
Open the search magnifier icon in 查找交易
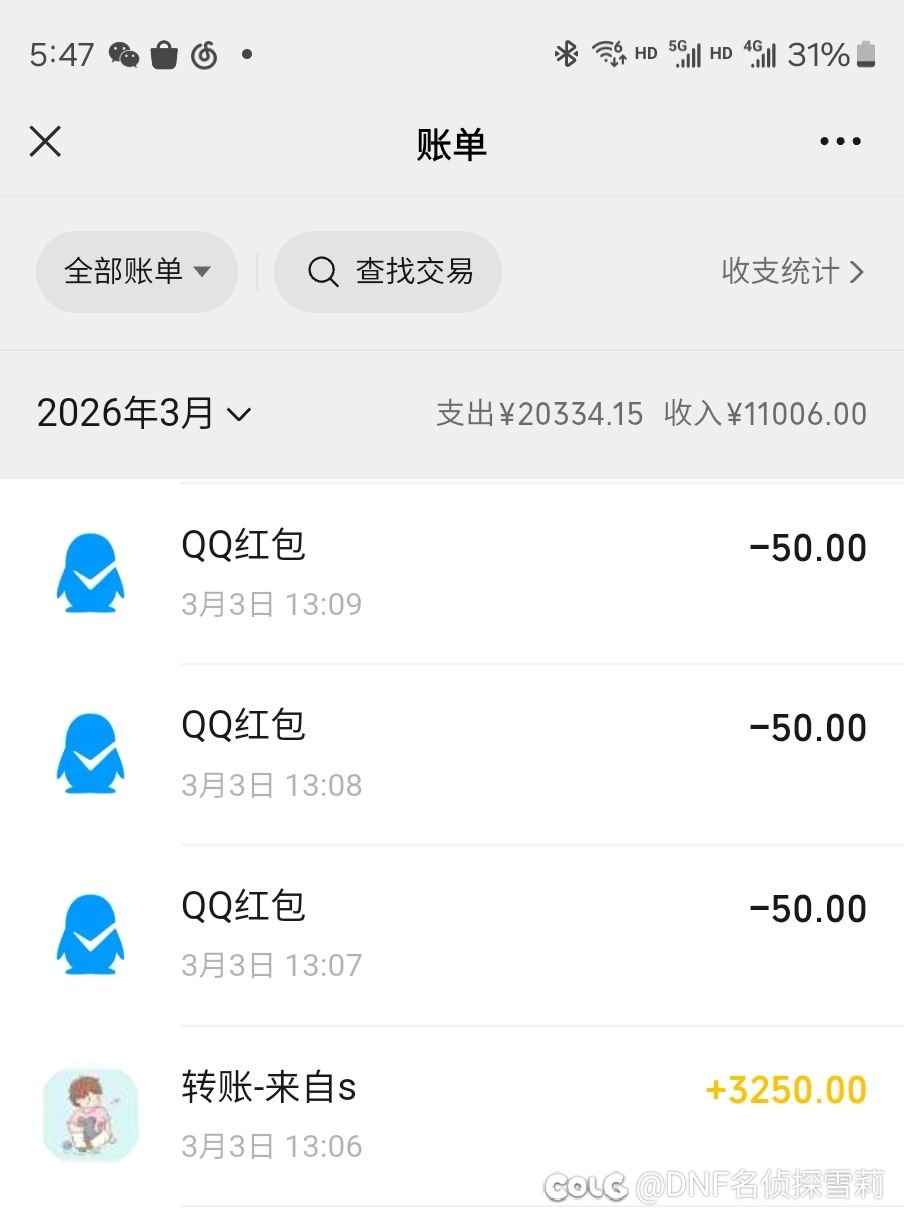(x=322, y=271)
